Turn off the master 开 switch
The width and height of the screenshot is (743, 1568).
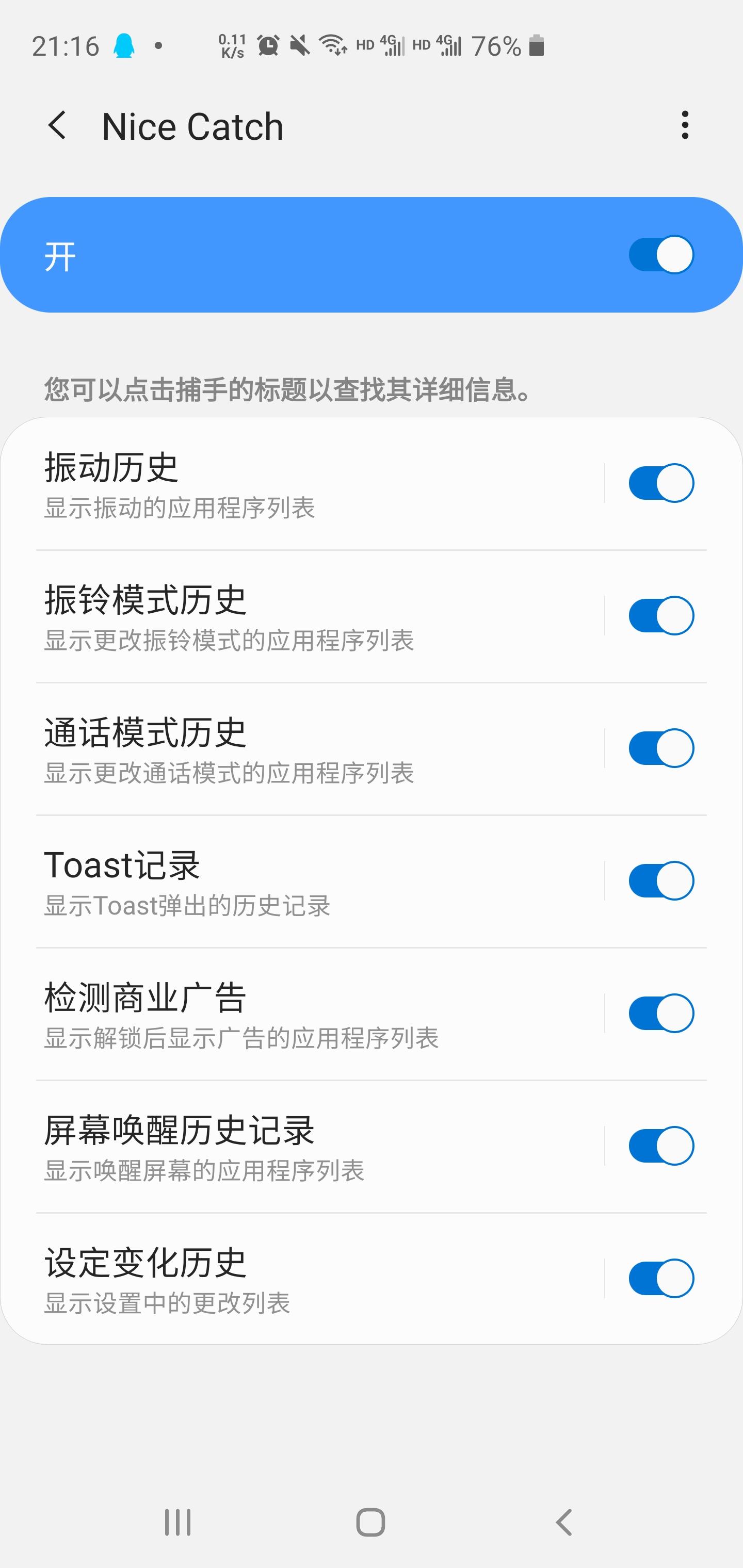tap(661, 253)
